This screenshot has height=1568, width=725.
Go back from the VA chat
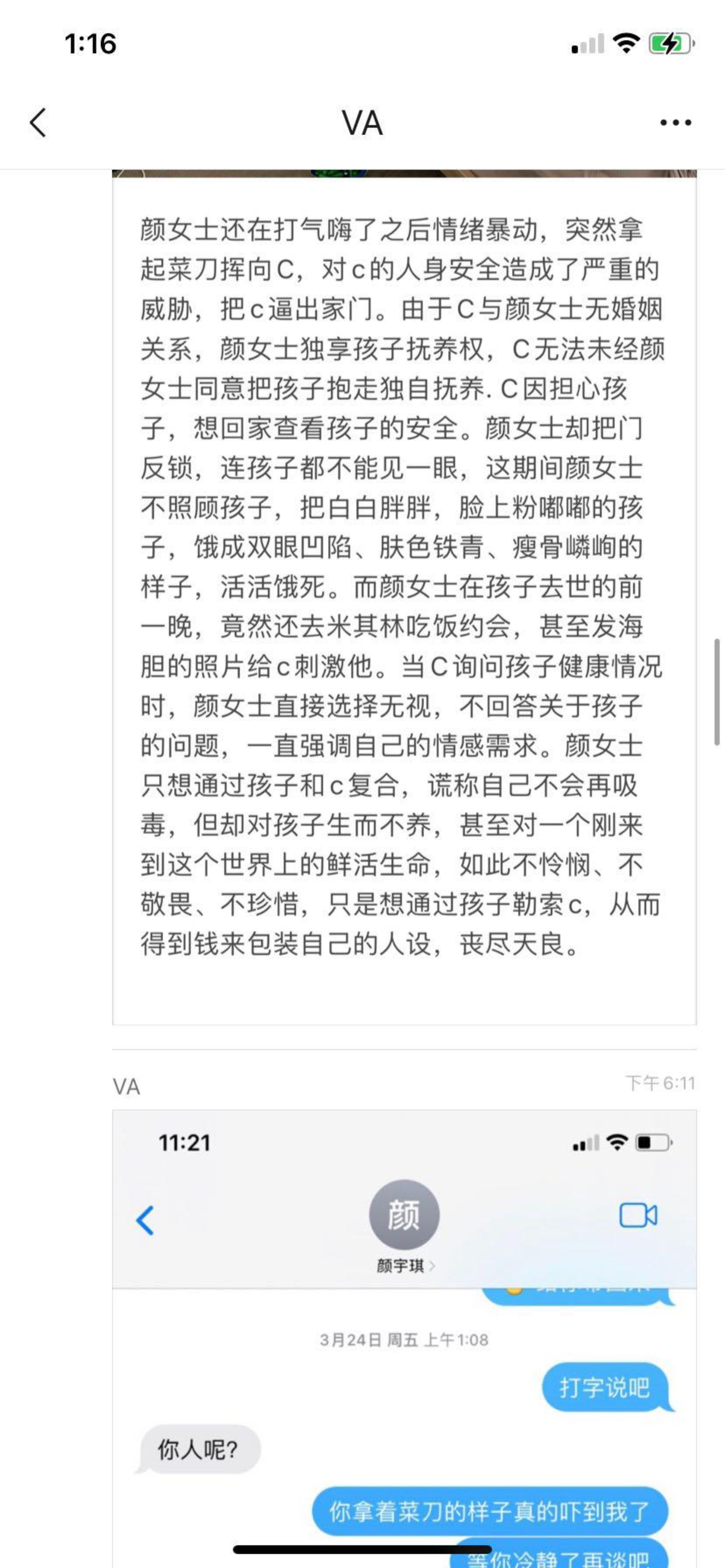[38, 123]
